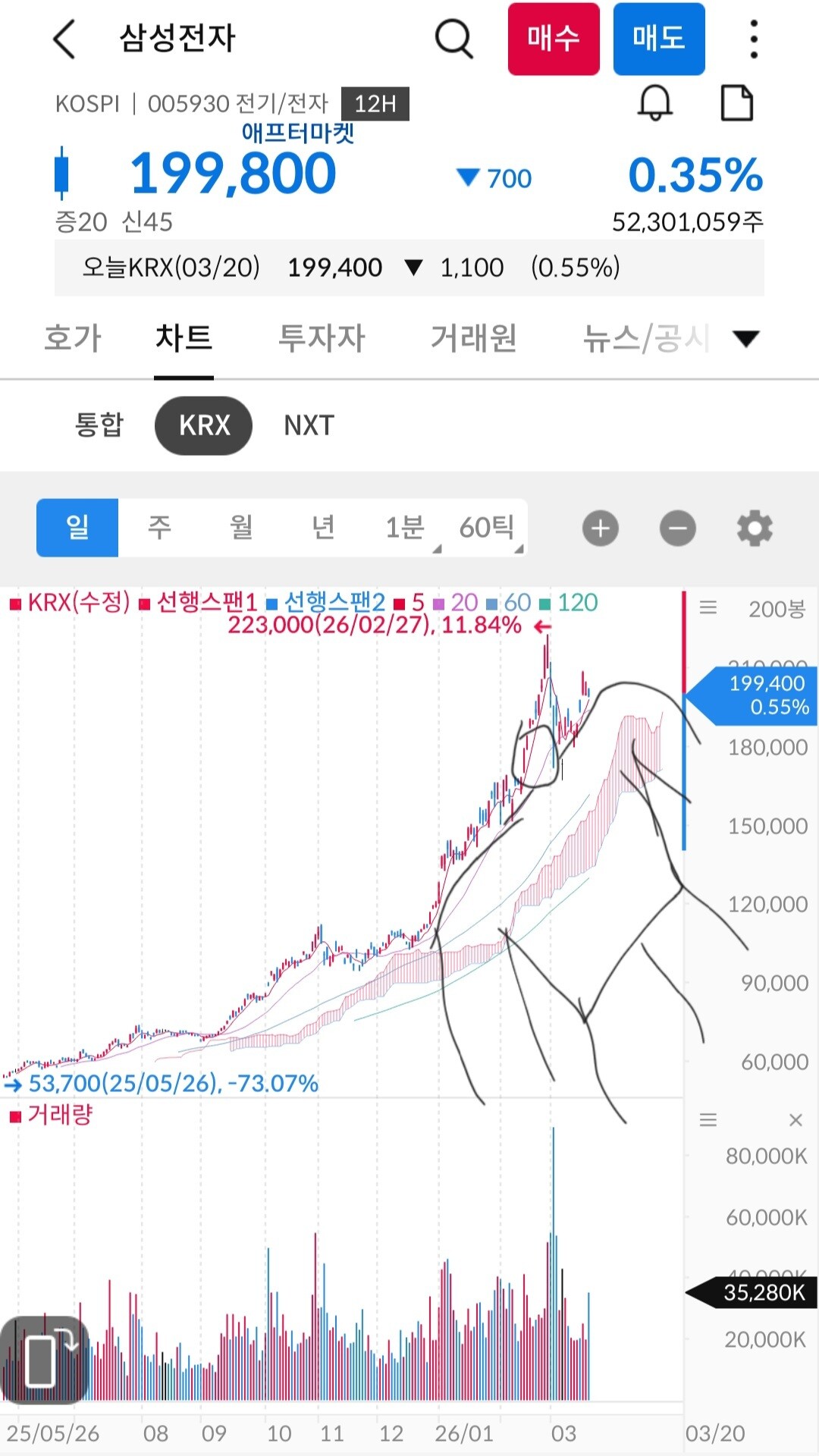Viewport: 819px width, 1456px height.
Task: Close the 거래량 volume panel
Action: tap(795, 1120)
